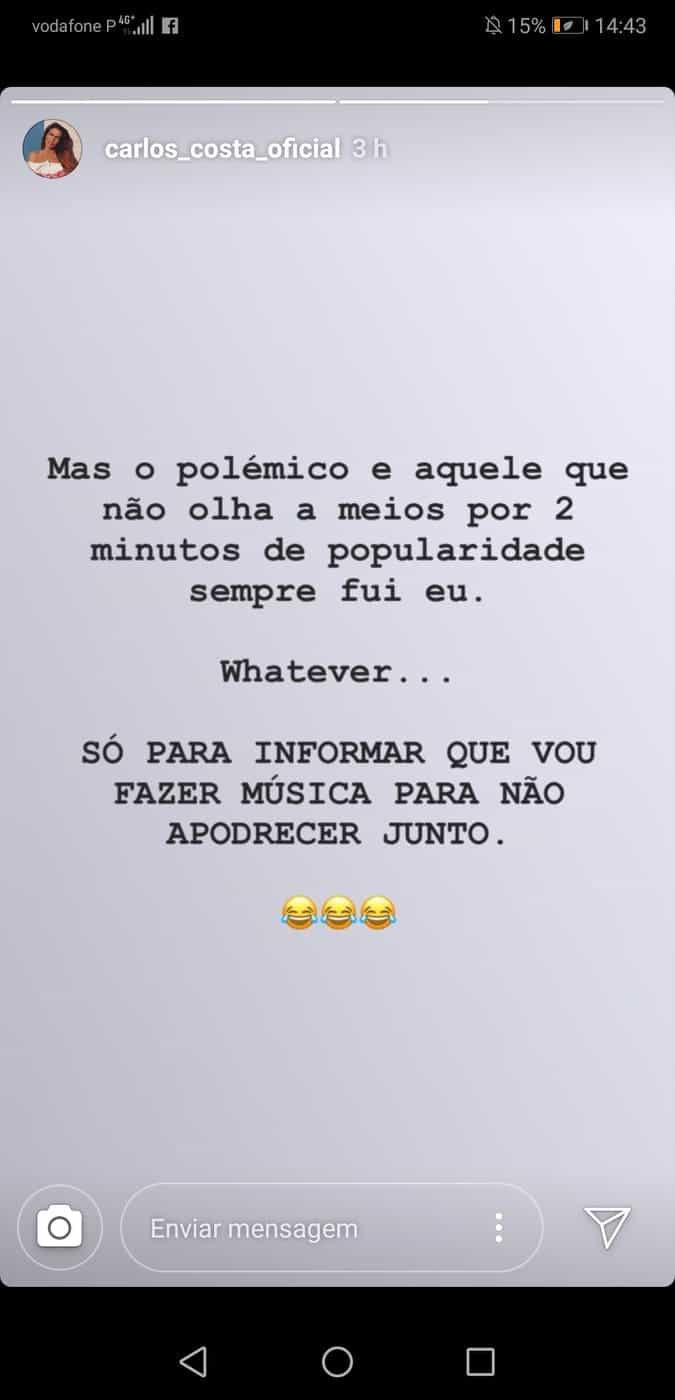Open carlos_costa_oficial's profile picture

[52, 149]
